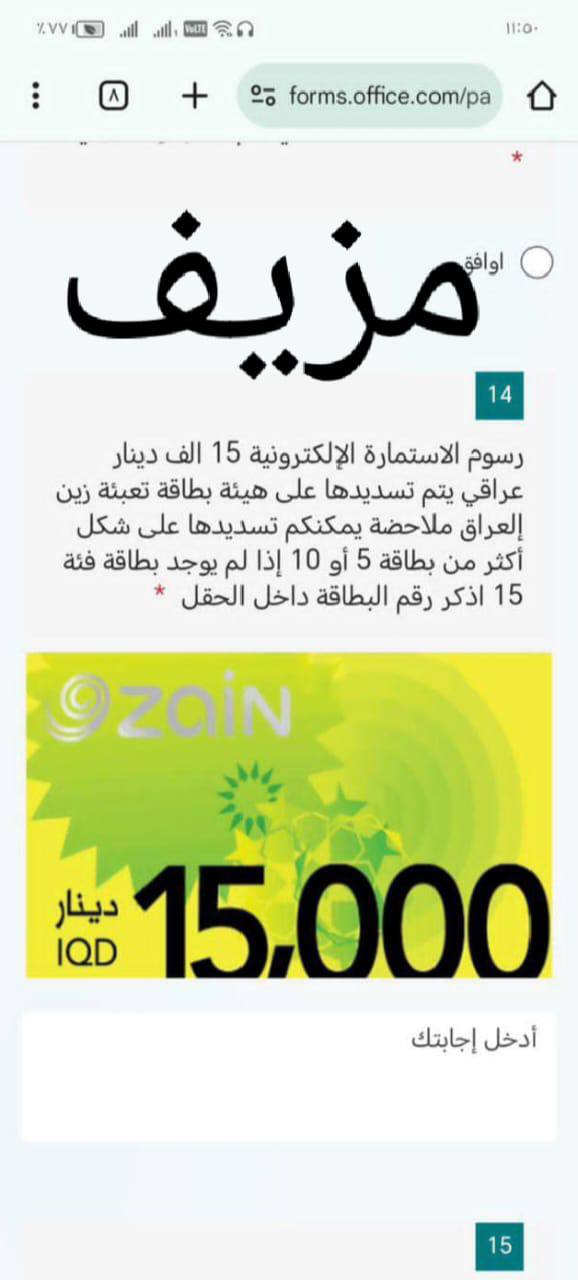Open the browser overflow menu
578x1280 pixels.
tap(36, 96)
